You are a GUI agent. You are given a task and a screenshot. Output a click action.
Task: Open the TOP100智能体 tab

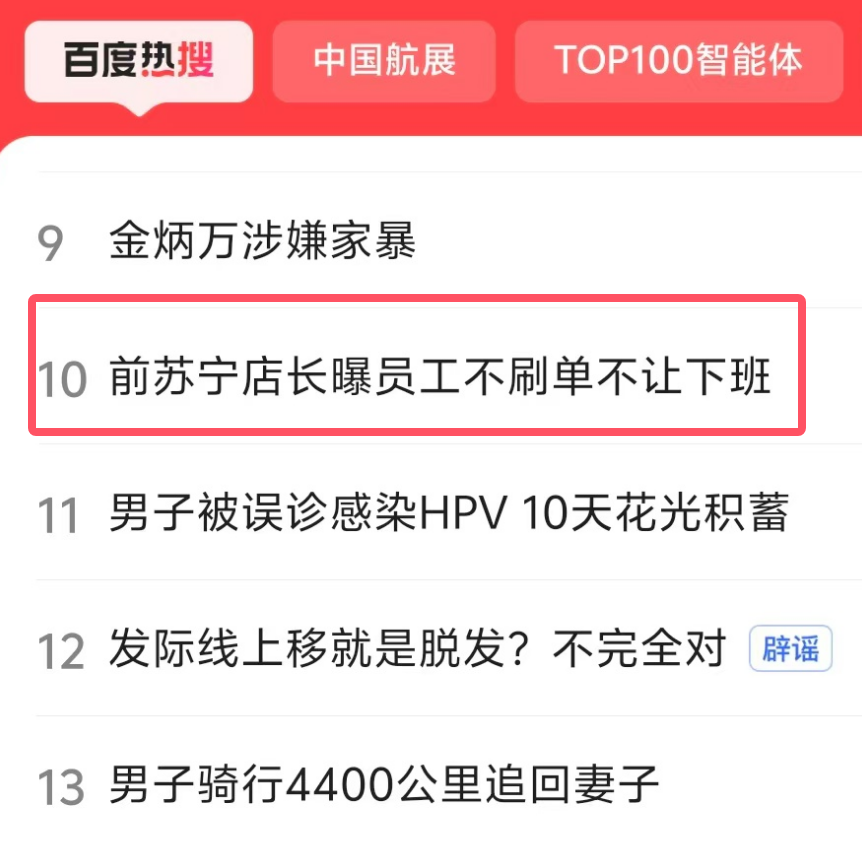click(678, 60)
